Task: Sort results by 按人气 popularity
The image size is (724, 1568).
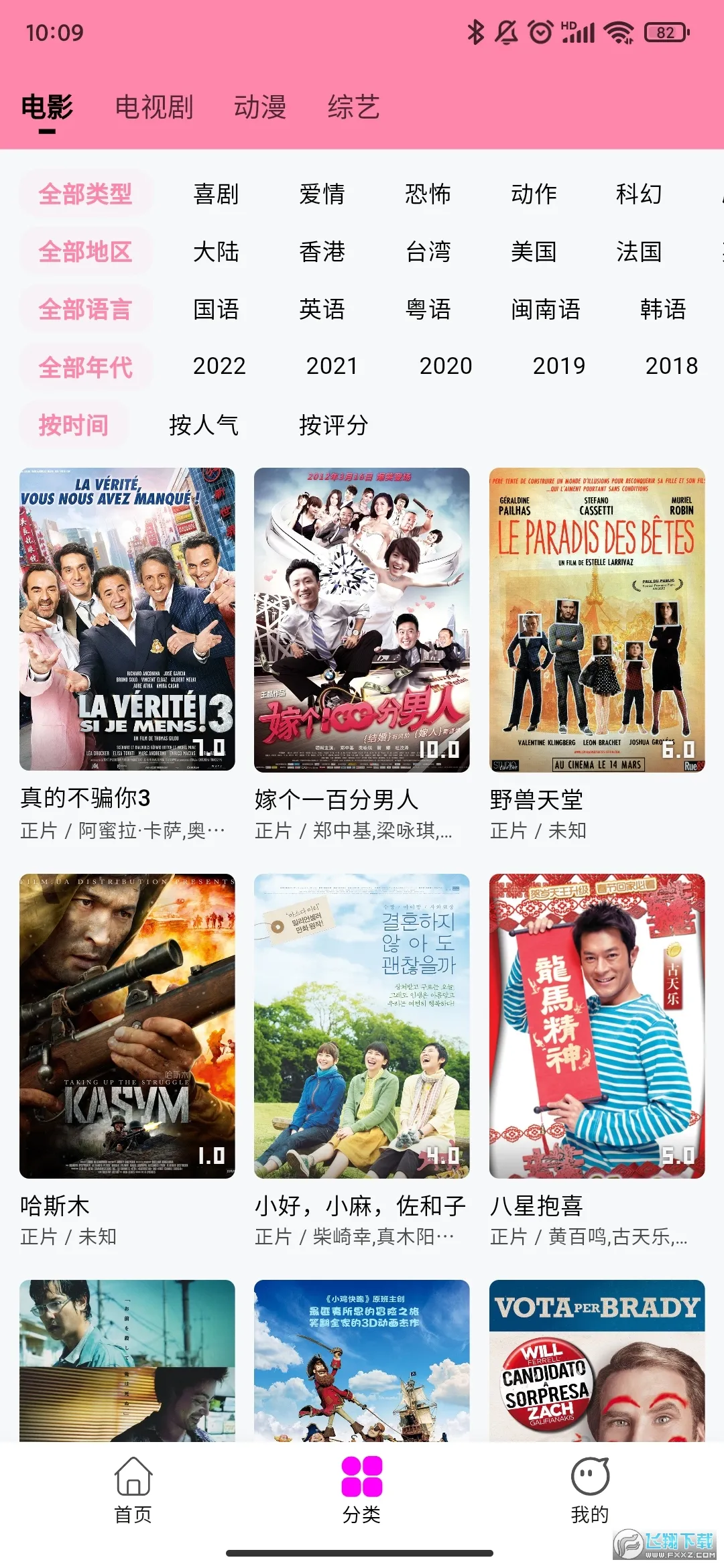Action: click(204, 426)
